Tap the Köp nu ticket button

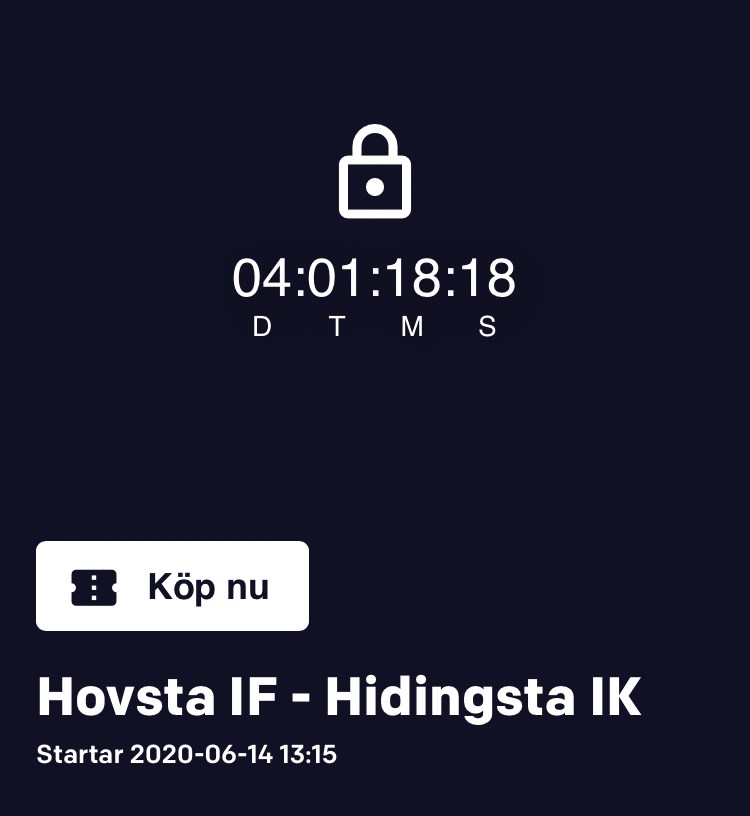point(172,586)
